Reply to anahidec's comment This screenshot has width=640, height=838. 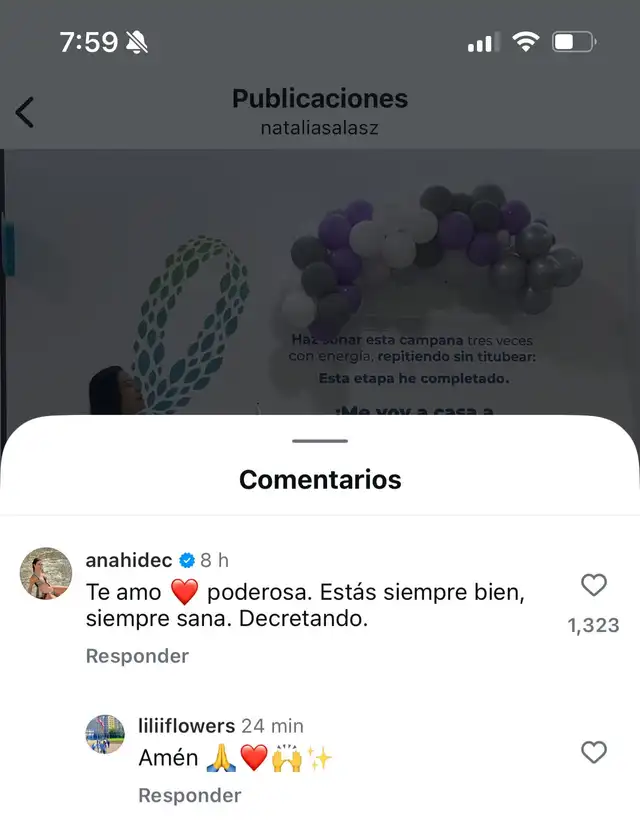[137, 656]
